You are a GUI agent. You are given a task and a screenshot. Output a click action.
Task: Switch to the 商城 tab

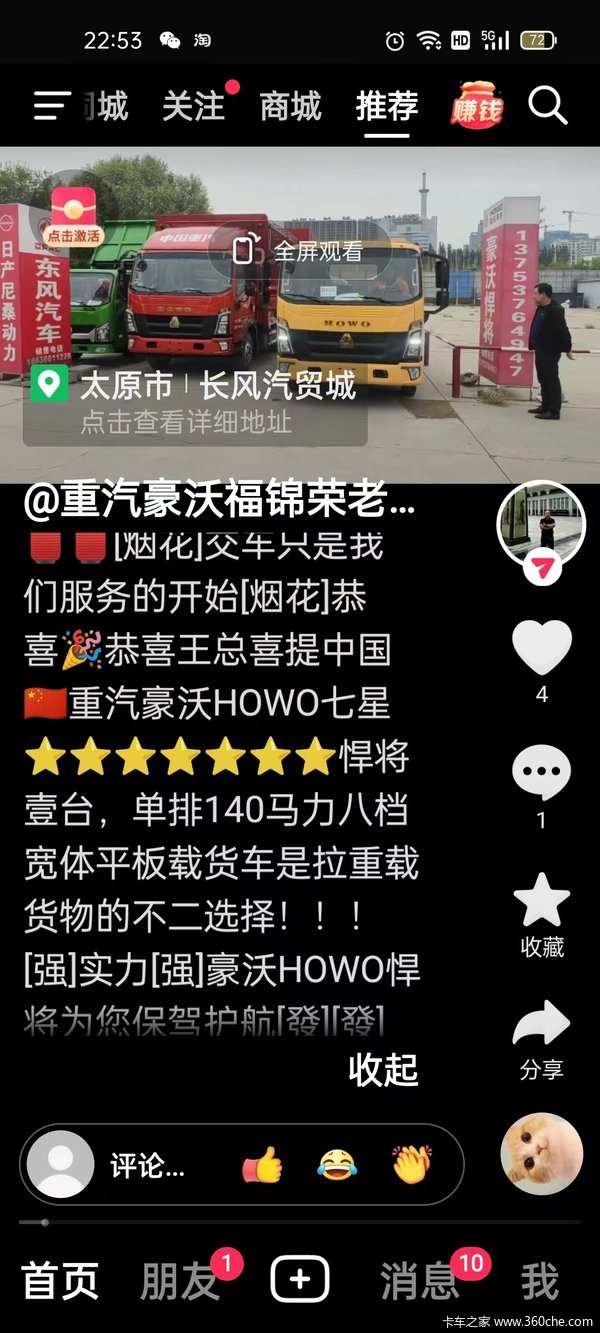[x=290, y=106]
